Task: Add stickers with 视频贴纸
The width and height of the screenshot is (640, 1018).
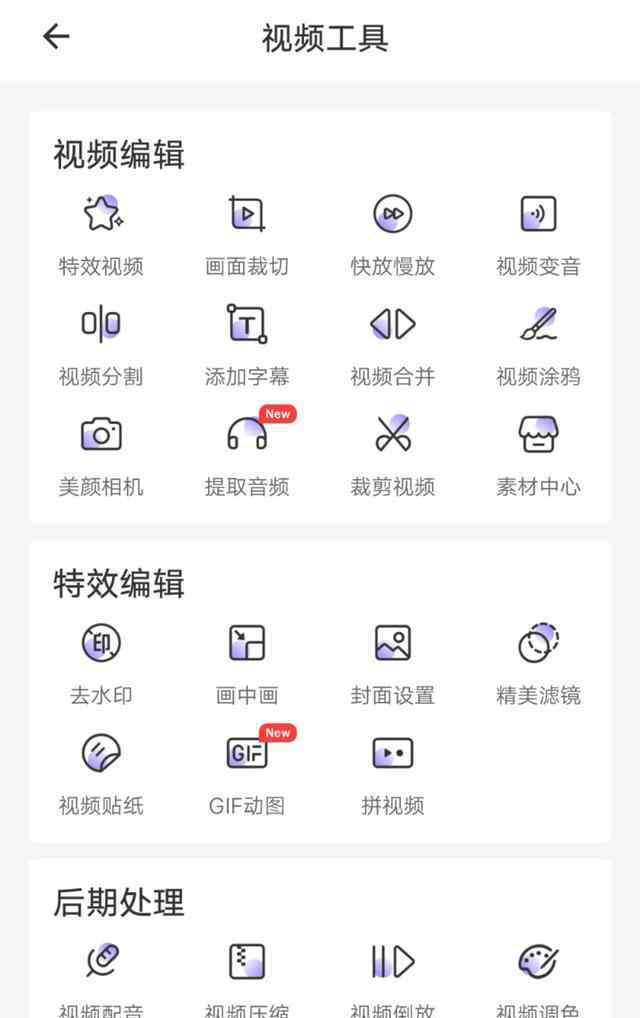Action: (x=101, y=772)
